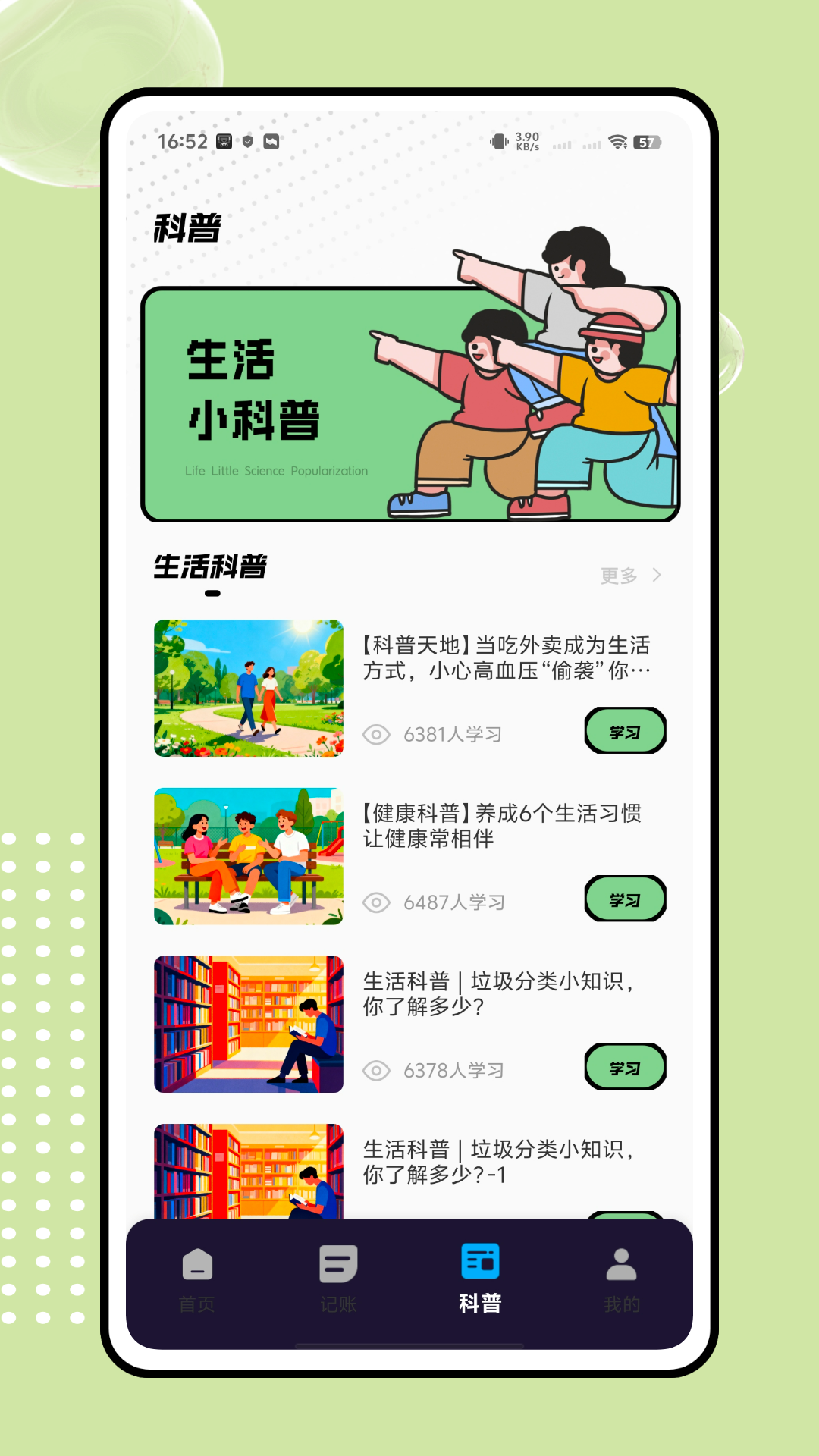The height and width of the screenshot is (1456, 819).
Task: Open the 生活小科普 banner
Action: (x=409, y=402)
